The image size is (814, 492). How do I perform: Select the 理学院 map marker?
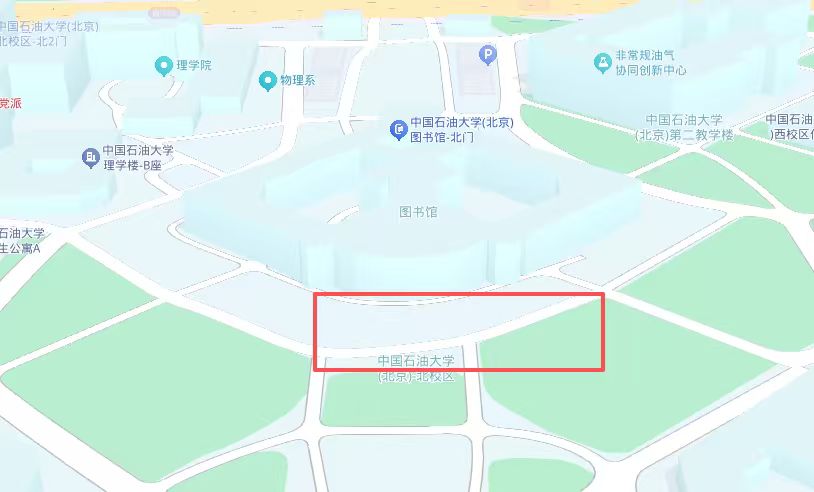click(x=165, y=66)
